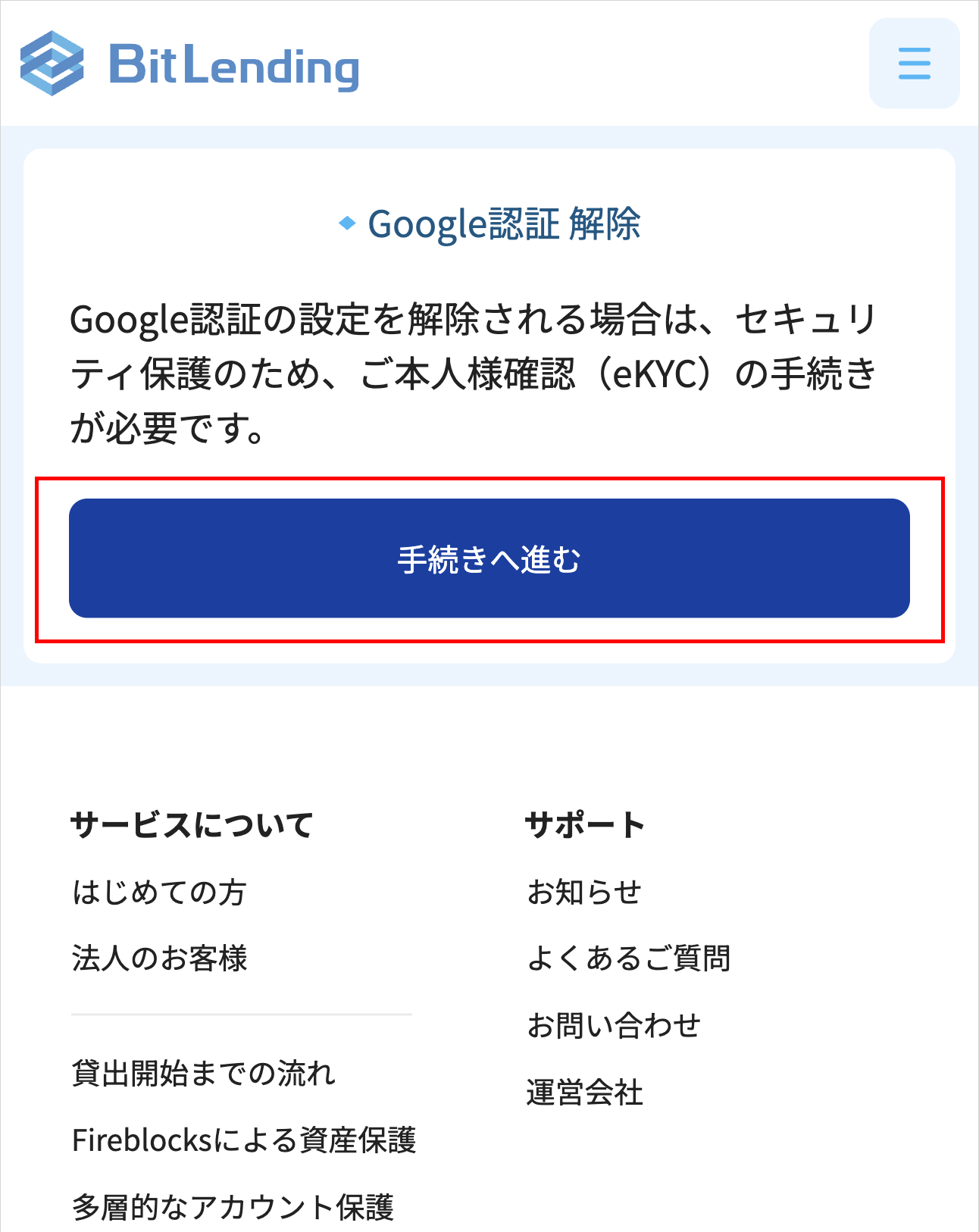Open the お知らせ link
The height and width of the screenshot is (1232, 979).
tap(584, 892)
